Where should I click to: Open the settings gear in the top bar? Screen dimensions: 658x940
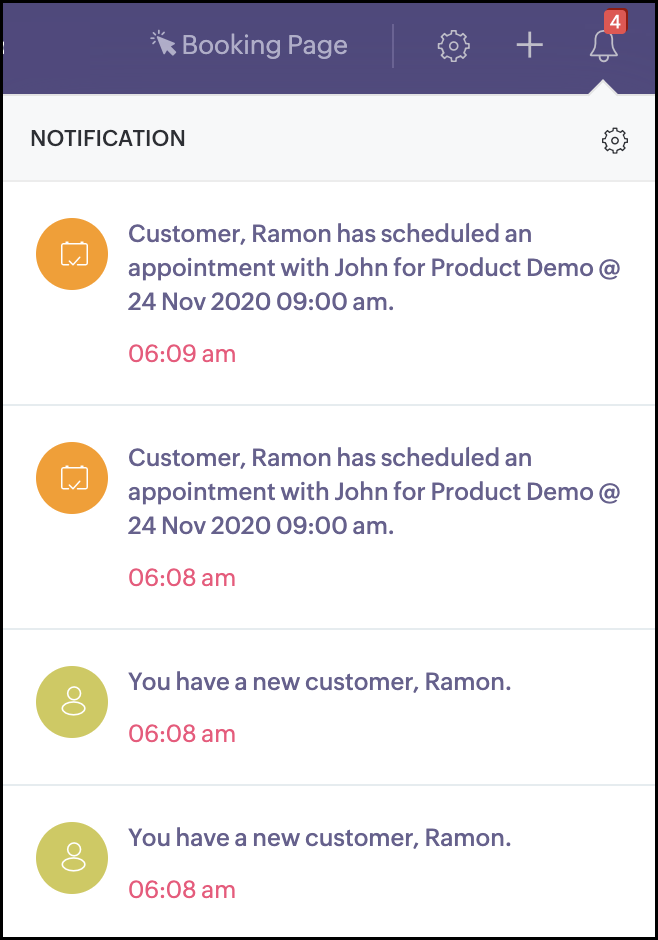click(x=454, y=45)
